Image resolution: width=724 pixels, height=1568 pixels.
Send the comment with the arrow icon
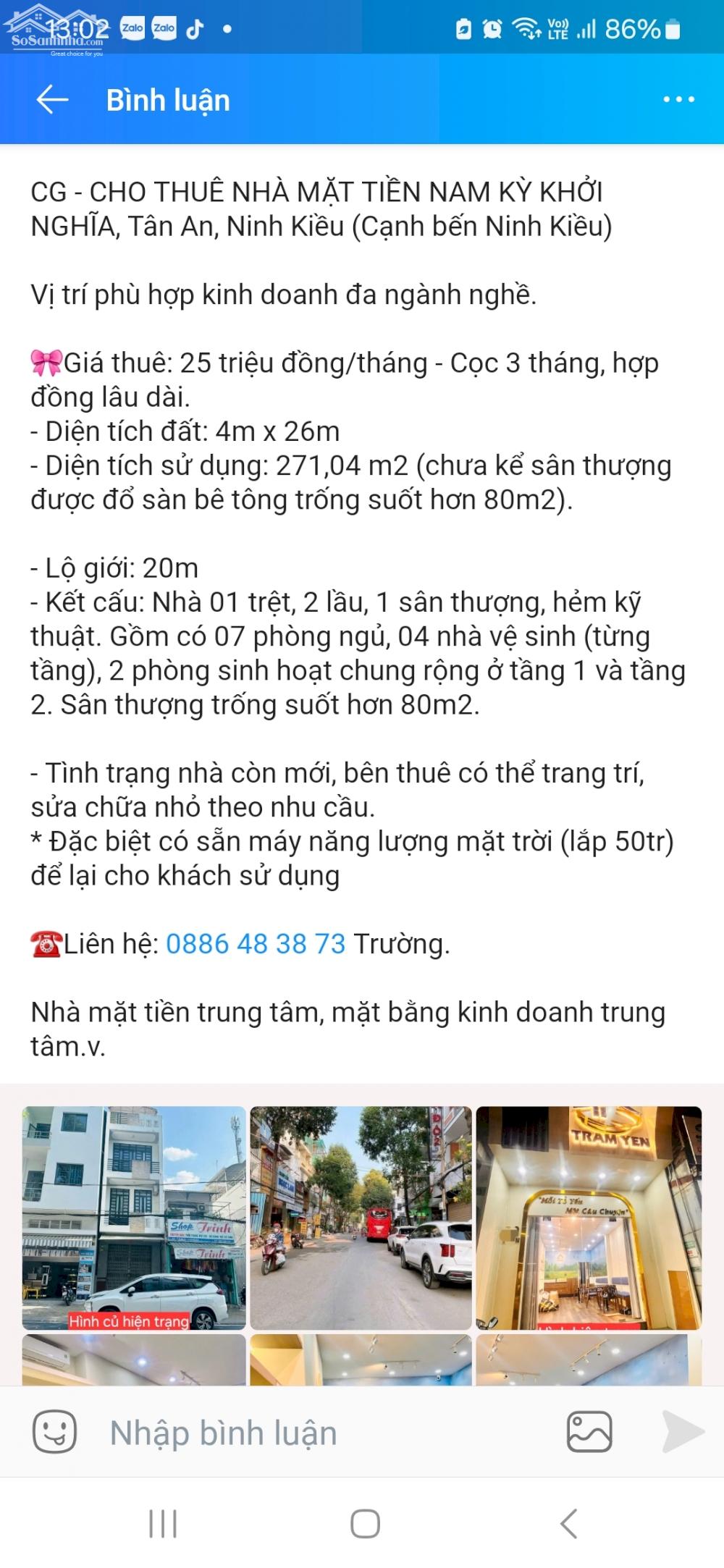point(683,1432)
